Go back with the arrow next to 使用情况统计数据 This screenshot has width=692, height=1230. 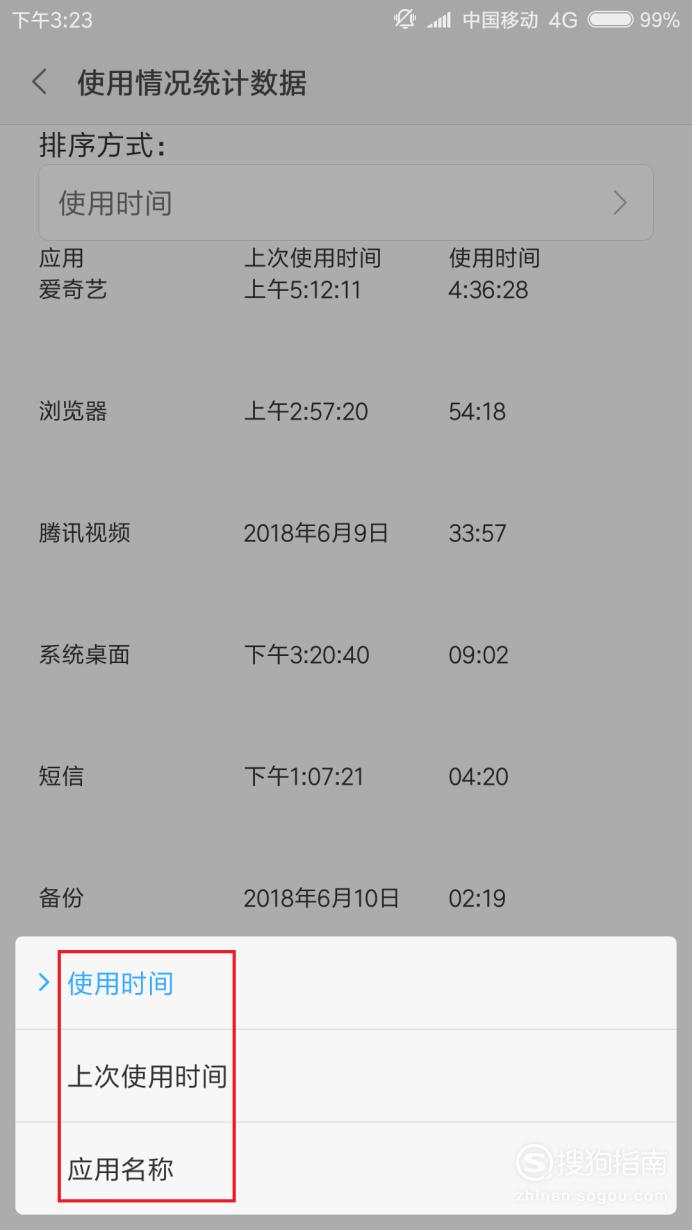pos(40,82)
